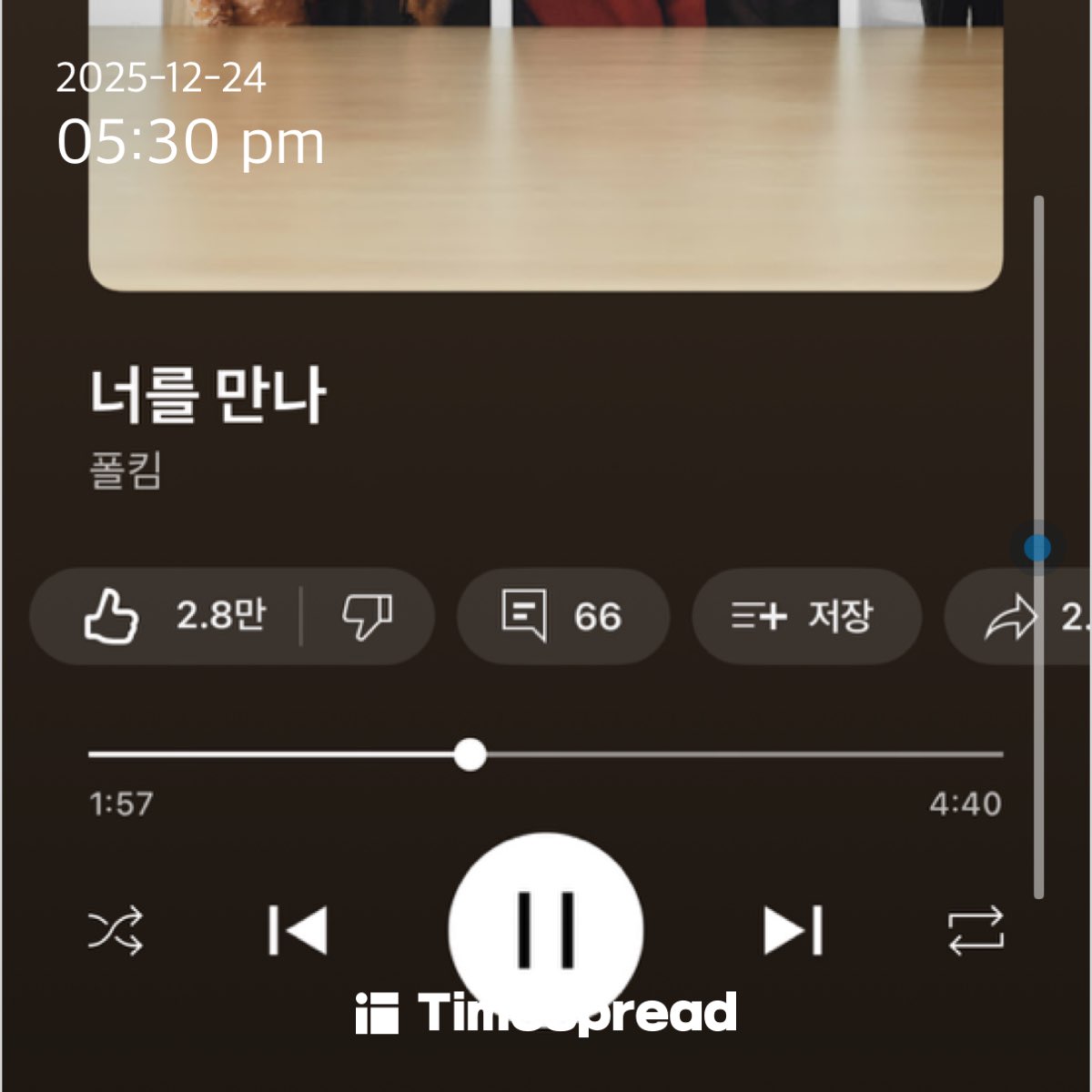Toggle shuffle mode

116,930
